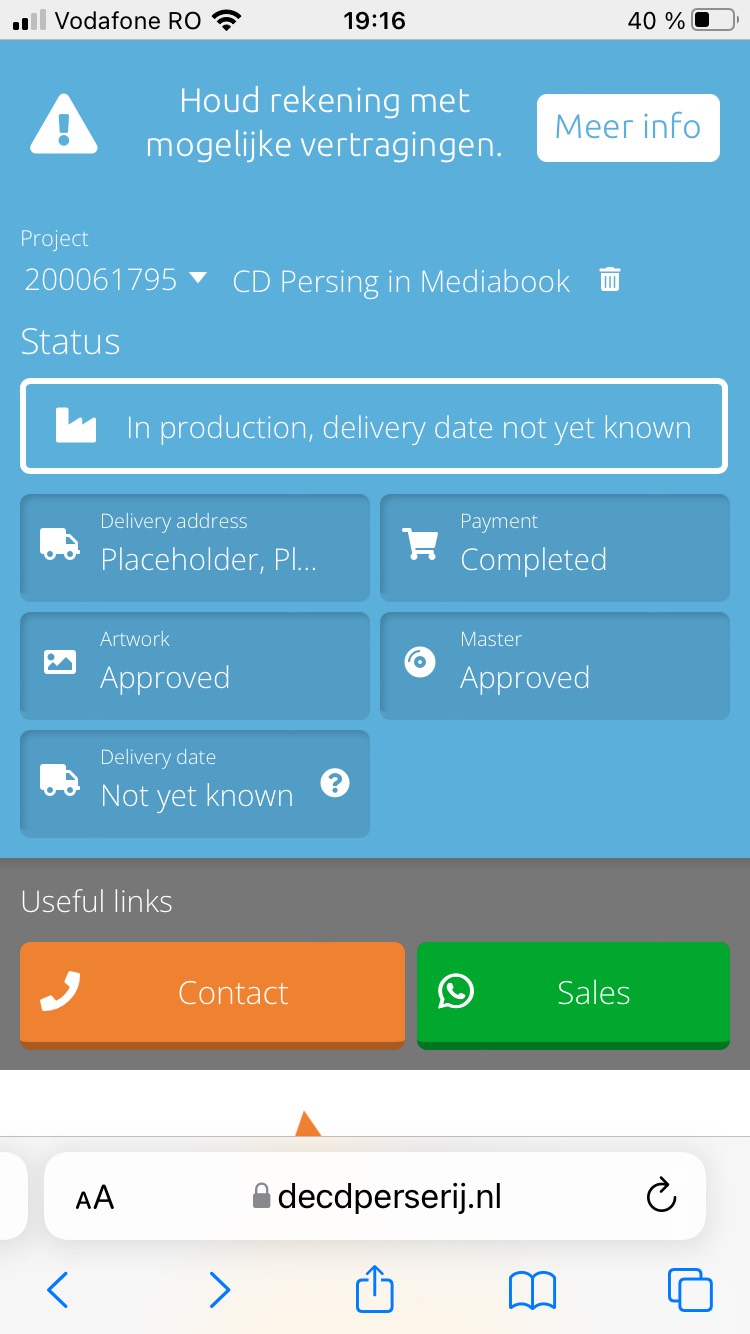750x1334 pixels.
Task: Go forward in Safari
Action: pos(219,1290)
